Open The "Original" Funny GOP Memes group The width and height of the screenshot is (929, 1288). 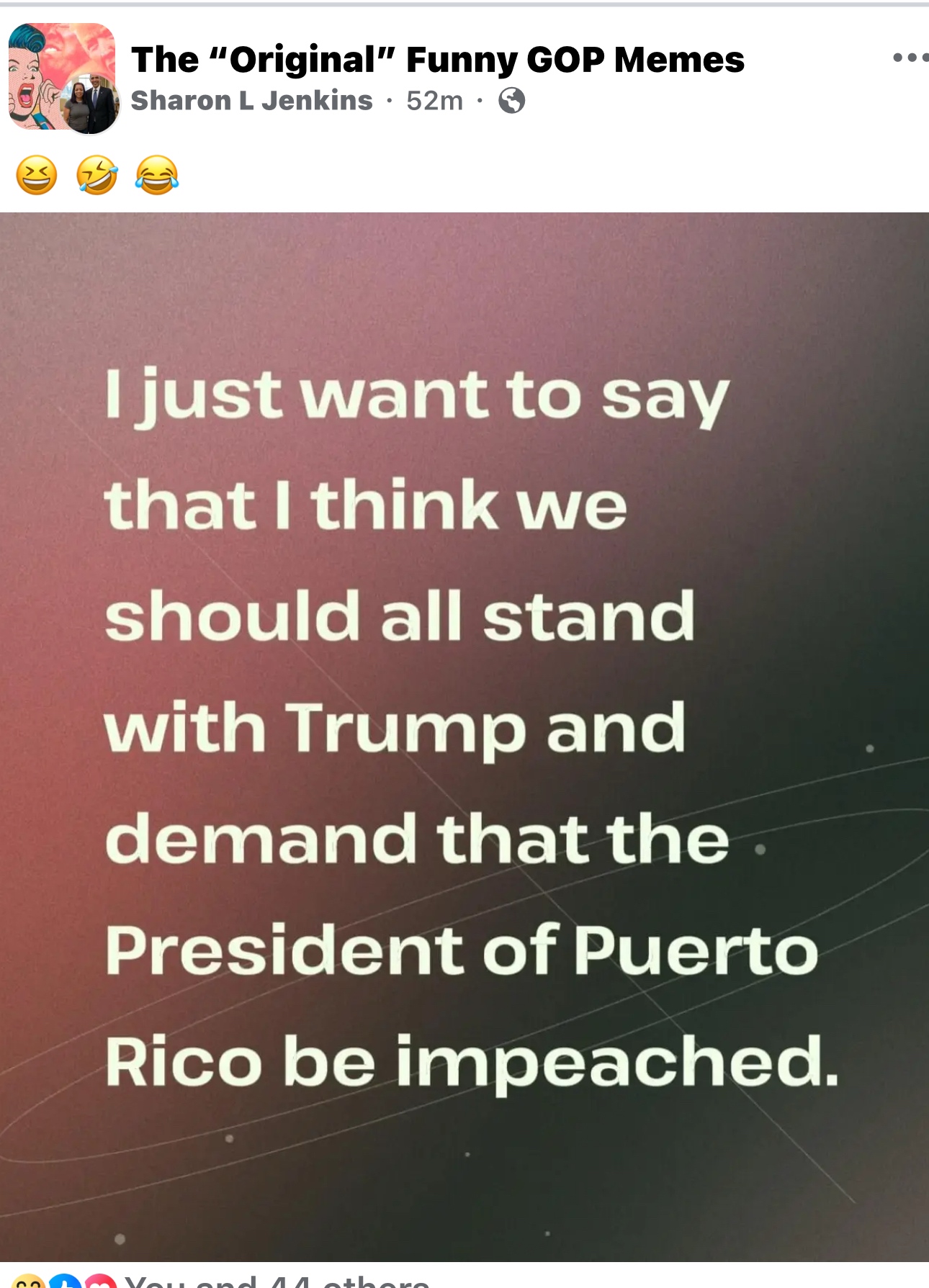coord(437,60)
